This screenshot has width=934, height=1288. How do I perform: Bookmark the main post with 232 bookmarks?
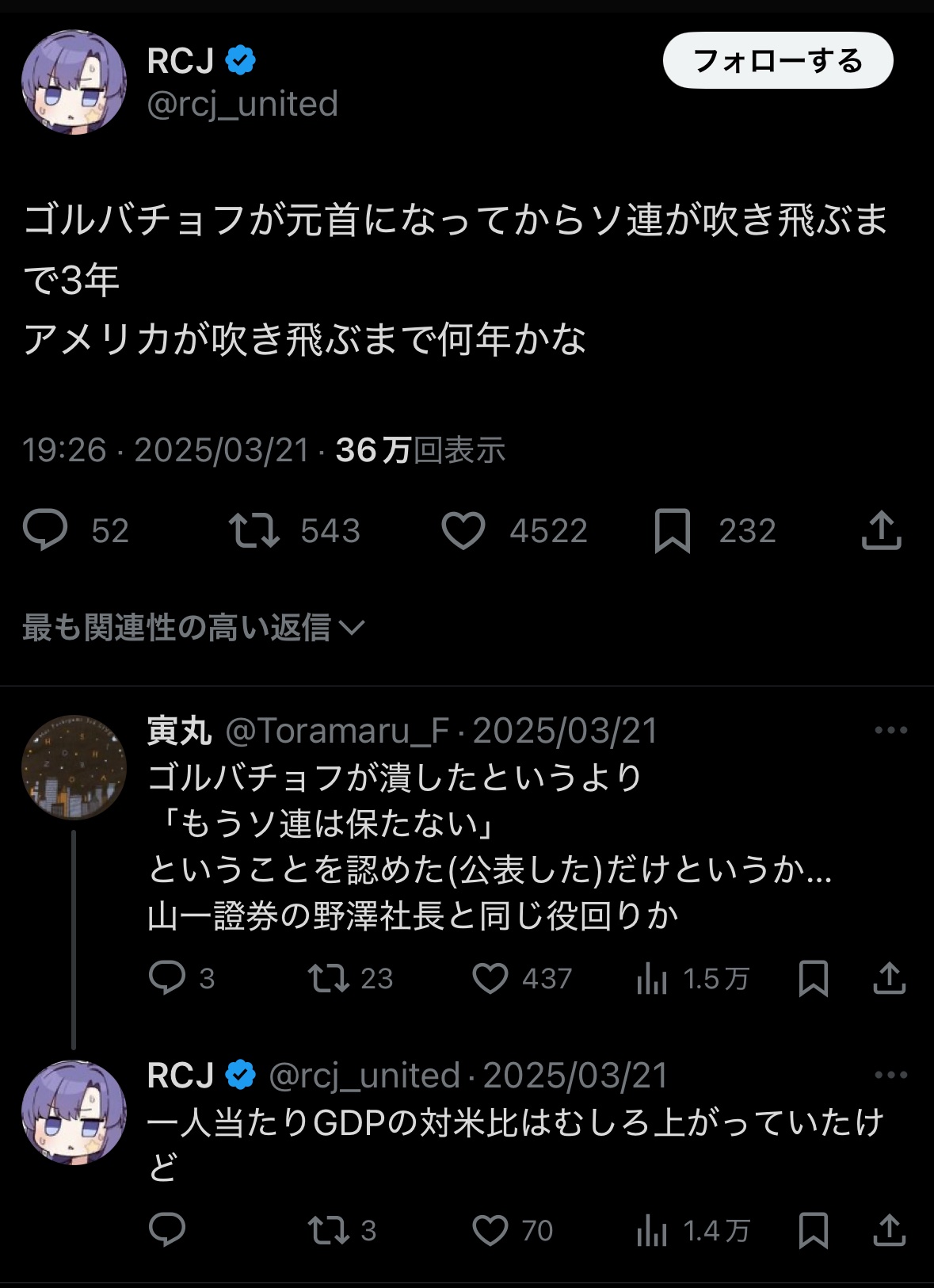(x=673, y=530)
